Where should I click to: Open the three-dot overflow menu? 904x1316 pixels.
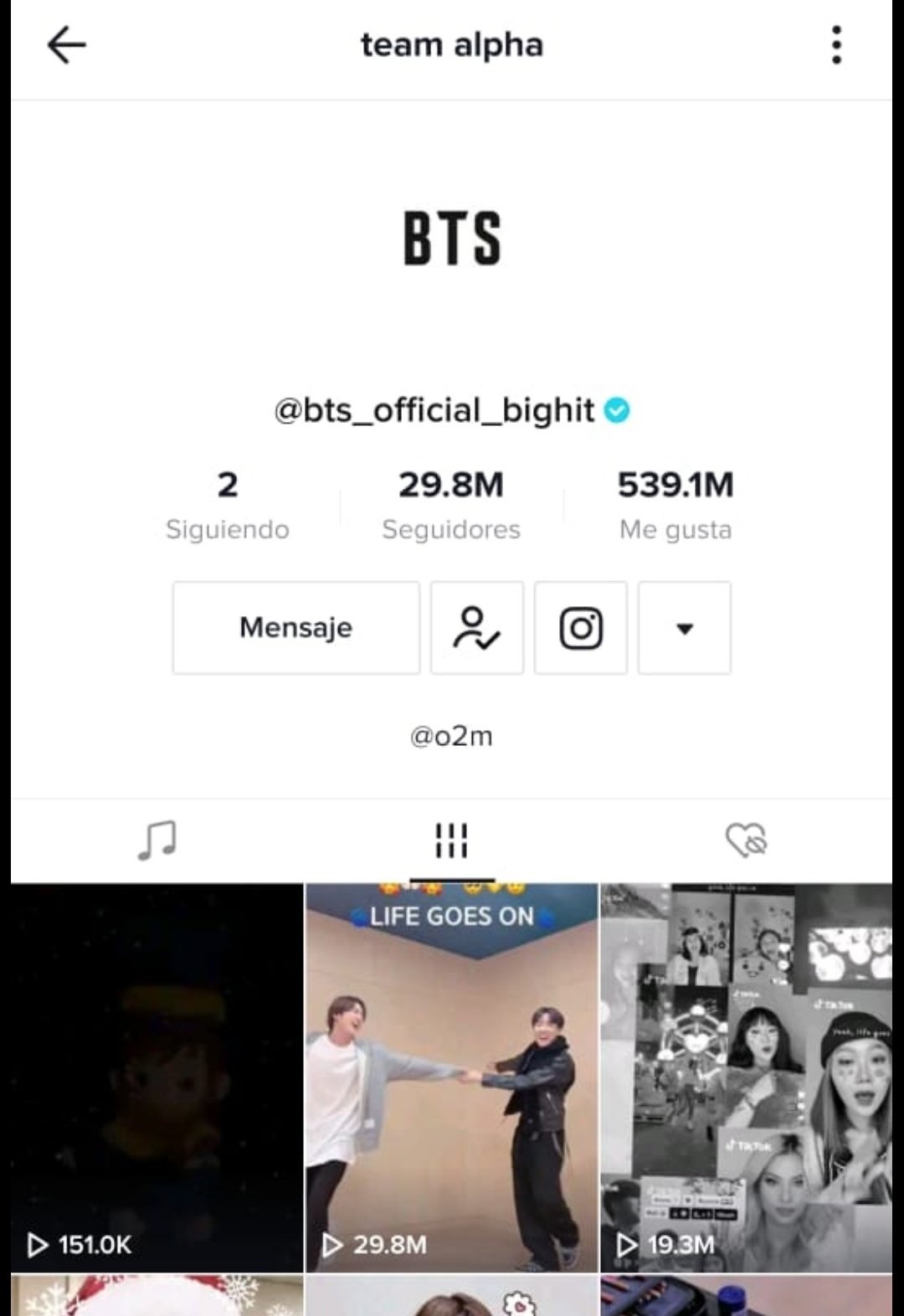(x=835, y=45)
